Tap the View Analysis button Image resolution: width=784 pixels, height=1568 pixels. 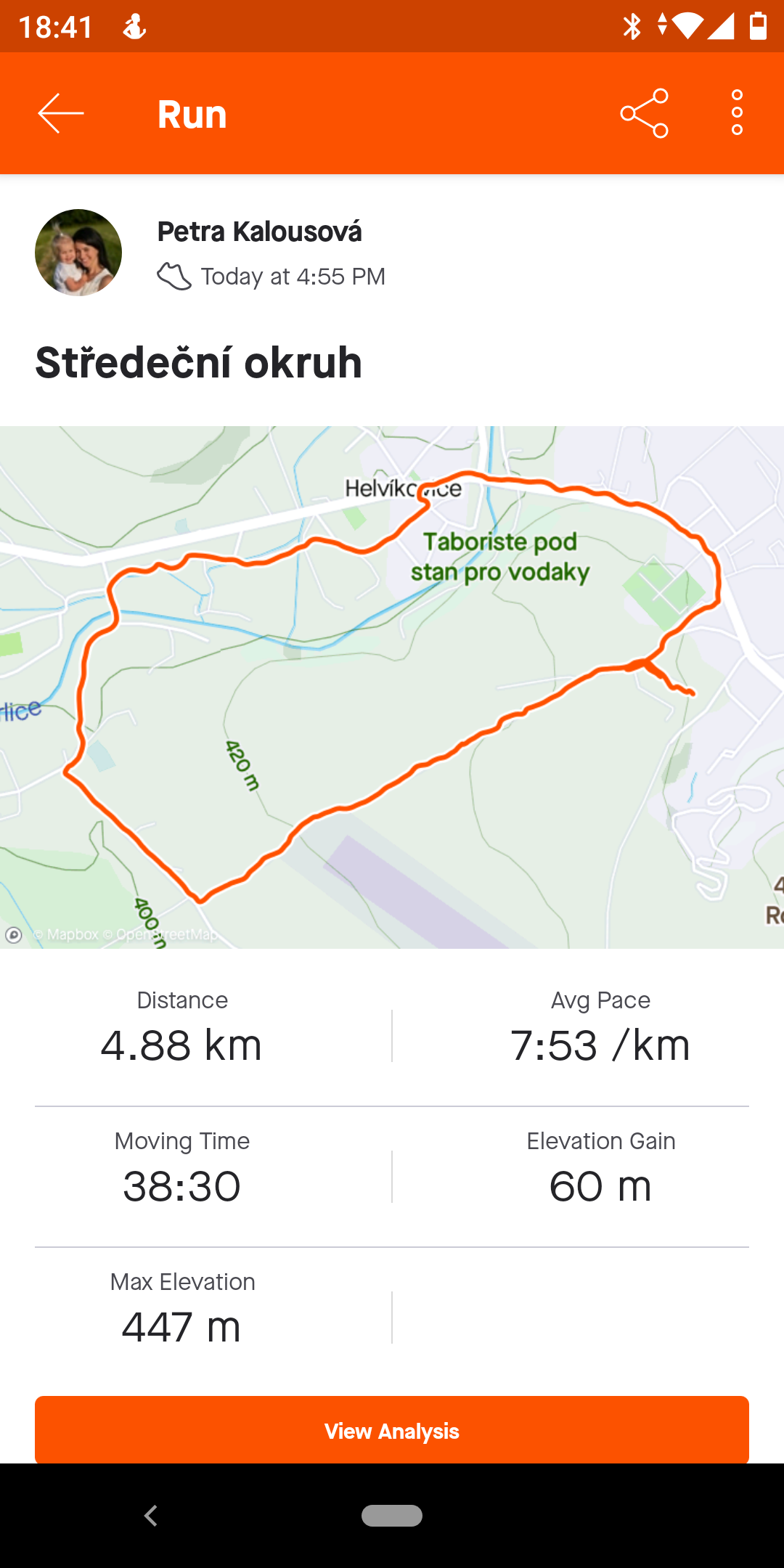pyautogui.click(x=392, y=1430)
